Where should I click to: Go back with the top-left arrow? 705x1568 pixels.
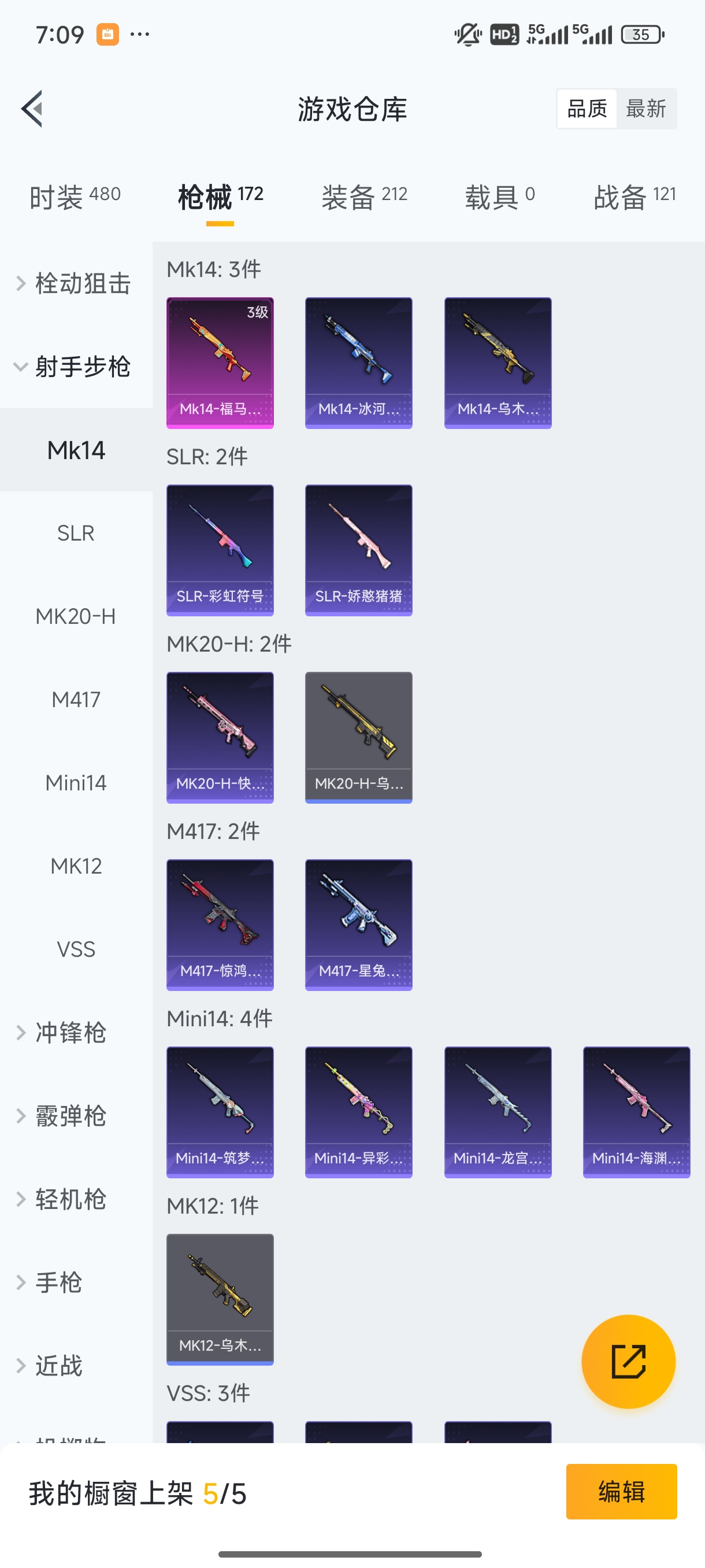point(32,109)
